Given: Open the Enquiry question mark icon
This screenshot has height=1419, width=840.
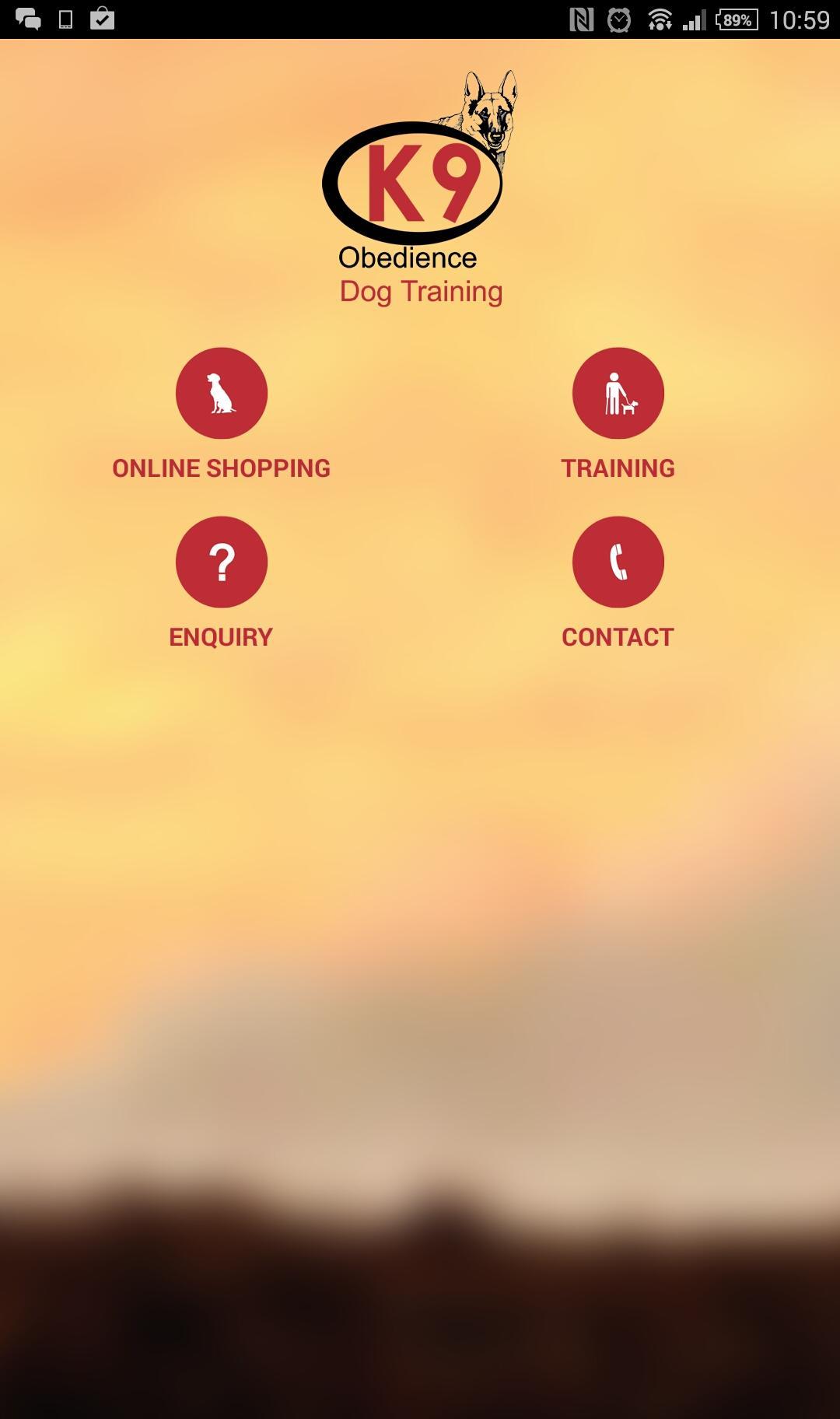Looking at the screenshot, I should pyautogui.click(x=222, y=562).
